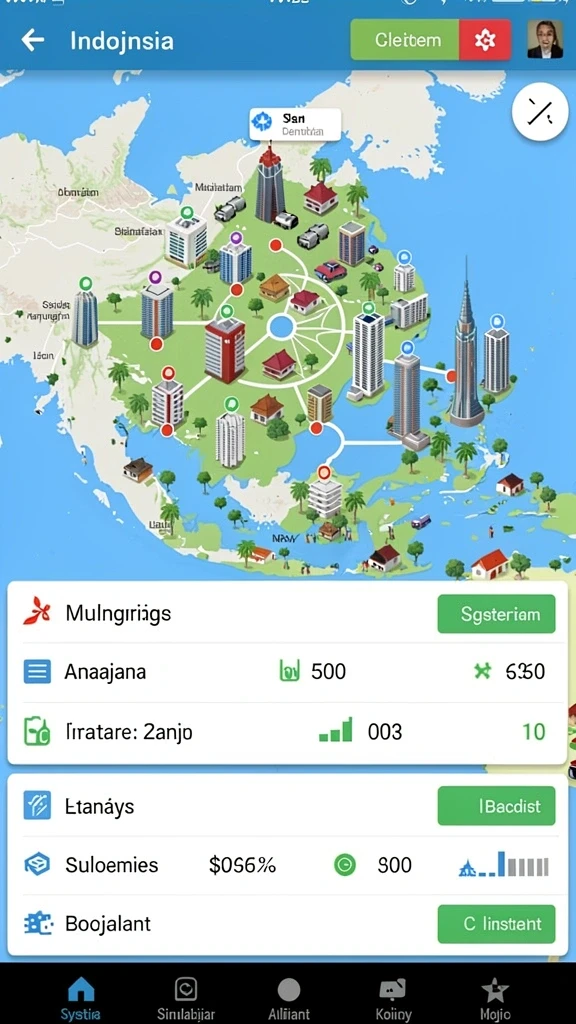Select the blue circle at the map center
The height and width of the screenshot is (1024, 576).
click(x=281, y=326)
